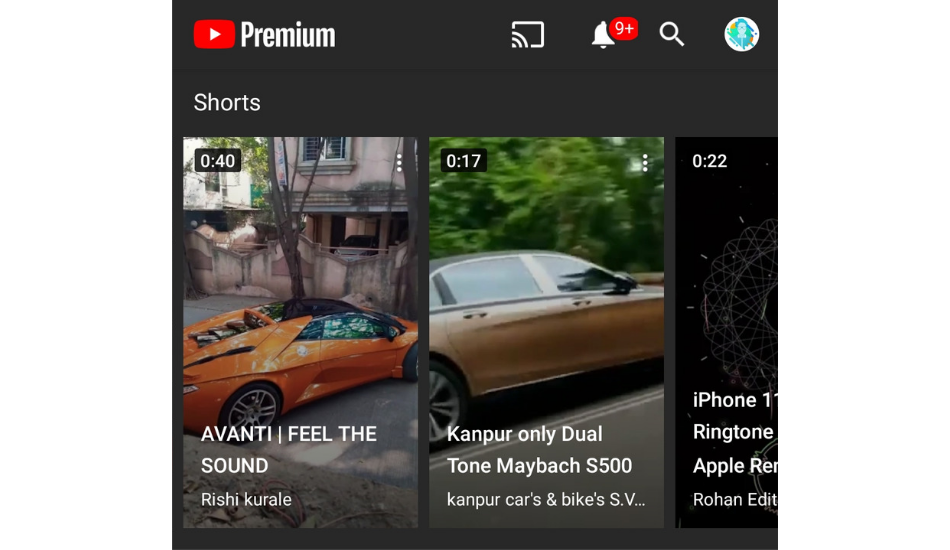Open the notifications bell

click(x=603, y=35)
